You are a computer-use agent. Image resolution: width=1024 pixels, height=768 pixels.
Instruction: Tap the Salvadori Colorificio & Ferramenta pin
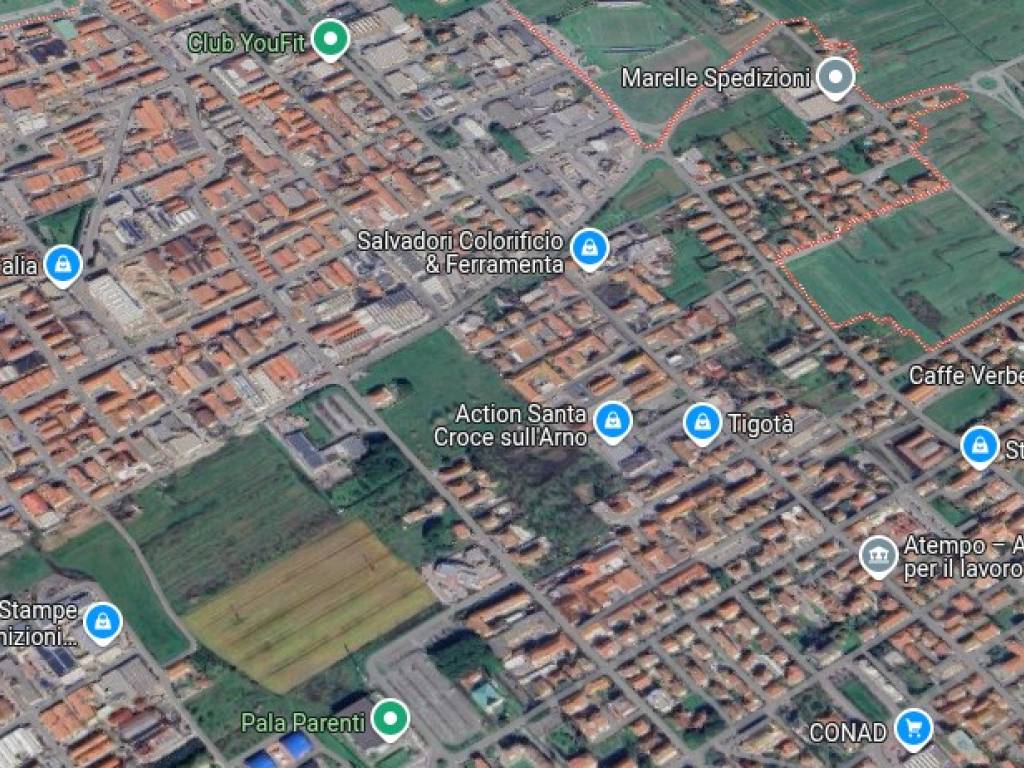(589, 247)
